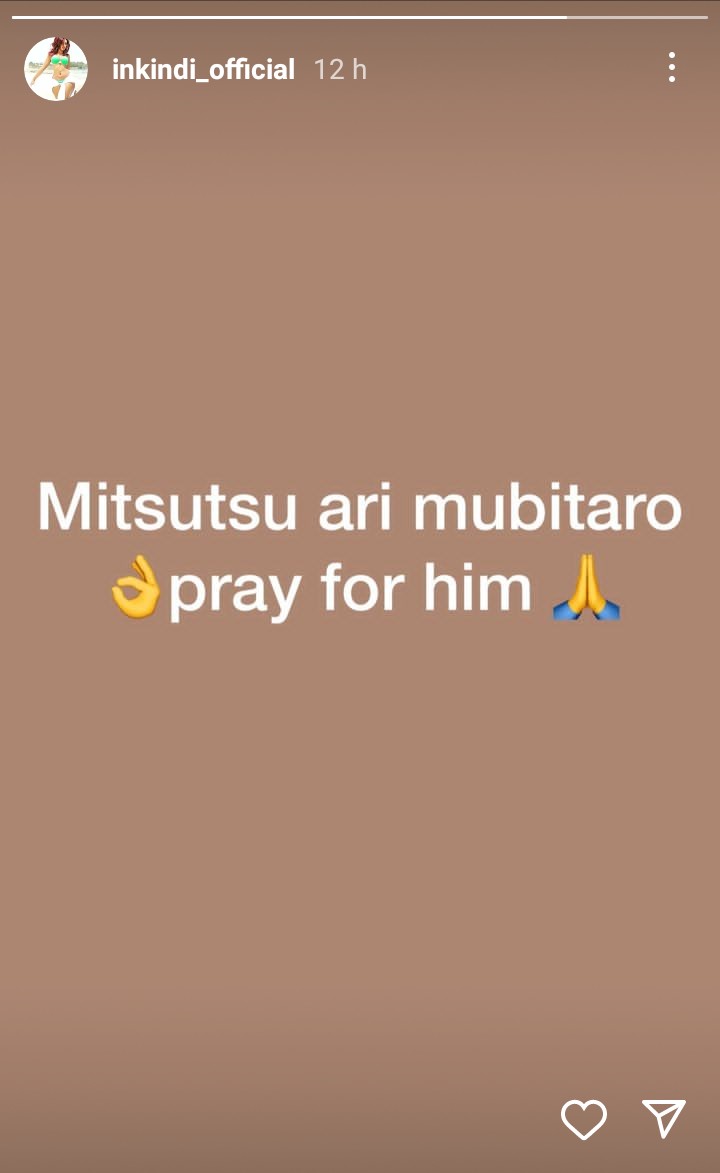Like this story with the heart

pos(584,1118)
